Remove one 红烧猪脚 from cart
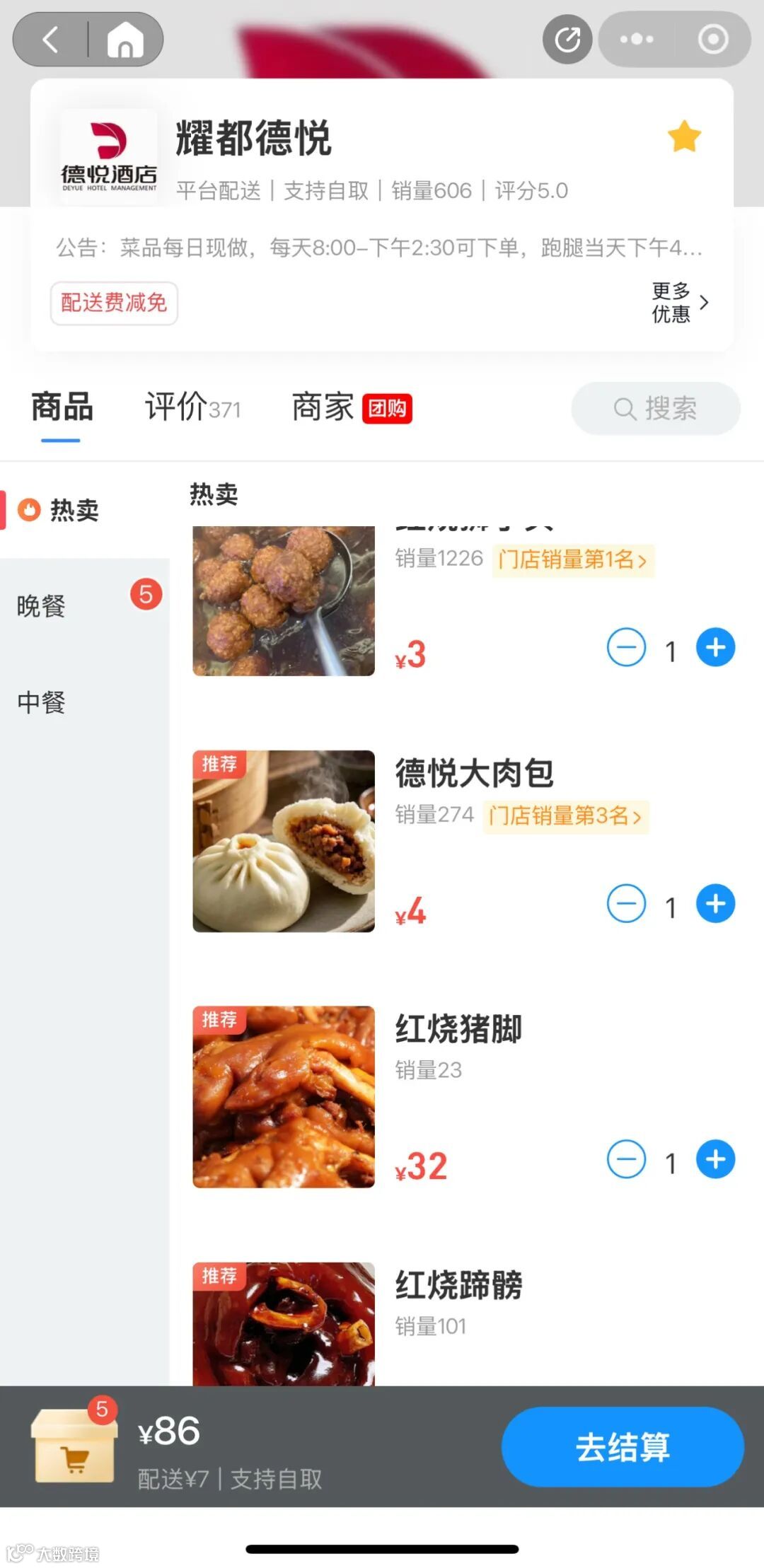This screenshot has height=1568, width=764. pyautogui.click(x=626, y=1160)
